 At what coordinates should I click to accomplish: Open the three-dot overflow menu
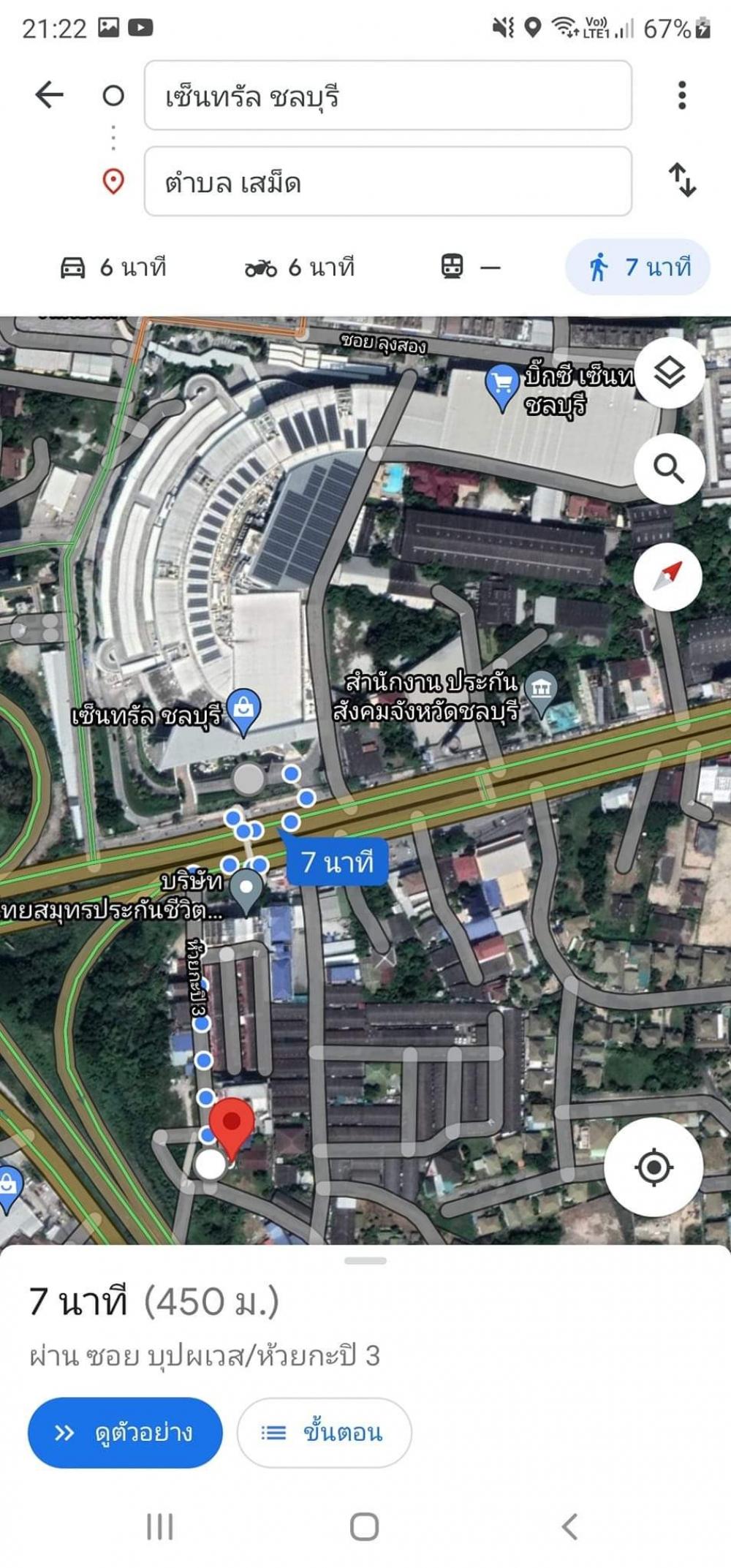682,95
